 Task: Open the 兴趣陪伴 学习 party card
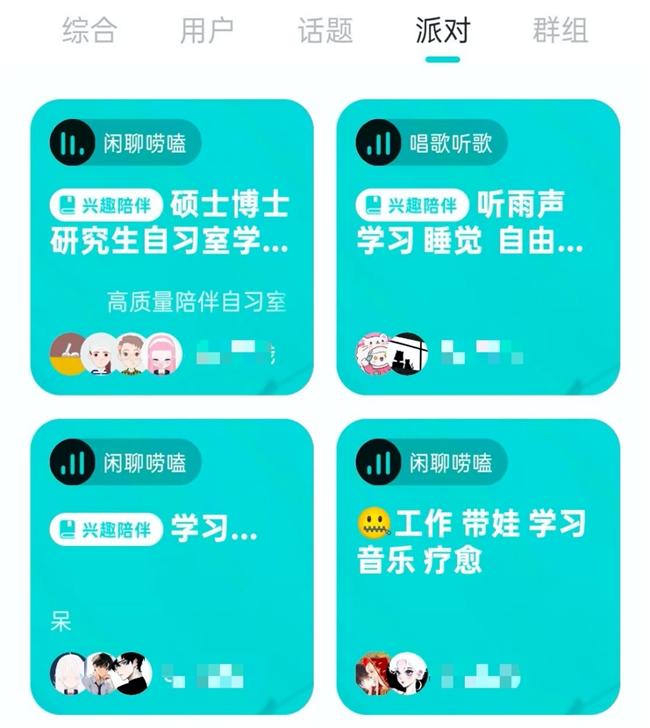(172, 565)
